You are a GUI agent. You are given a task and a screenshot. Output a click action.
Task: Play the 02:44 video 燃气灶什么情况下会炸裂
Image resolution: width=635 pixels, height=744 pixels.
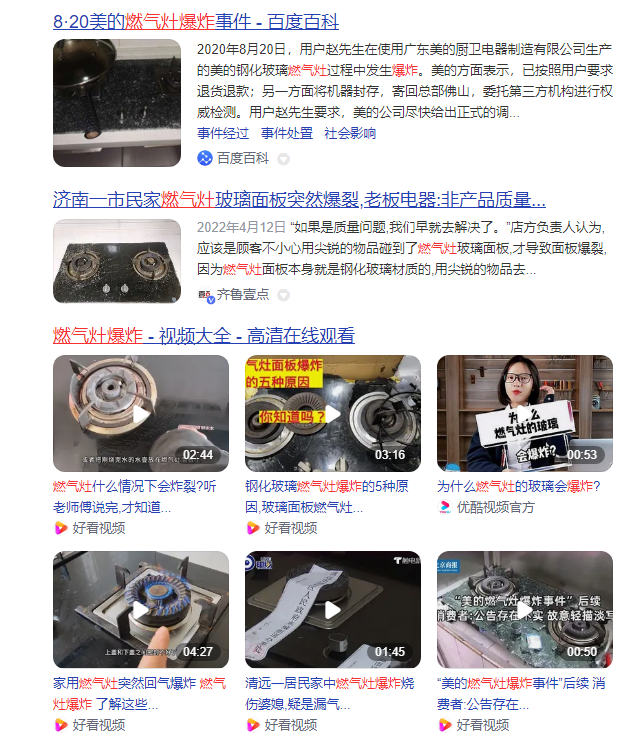pos(141,413)
